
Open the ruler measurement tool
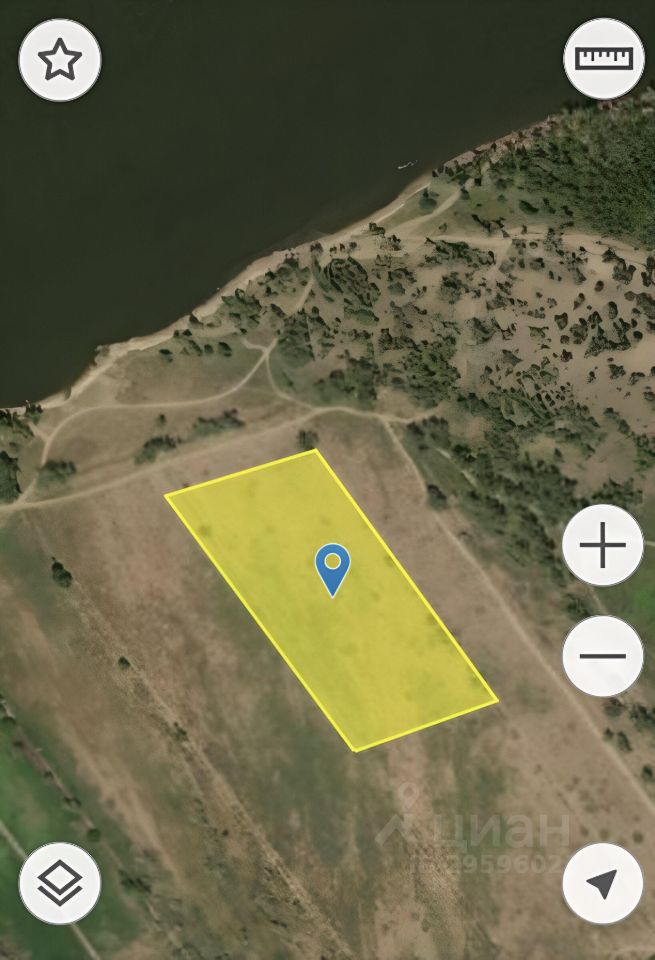point(603,57)
